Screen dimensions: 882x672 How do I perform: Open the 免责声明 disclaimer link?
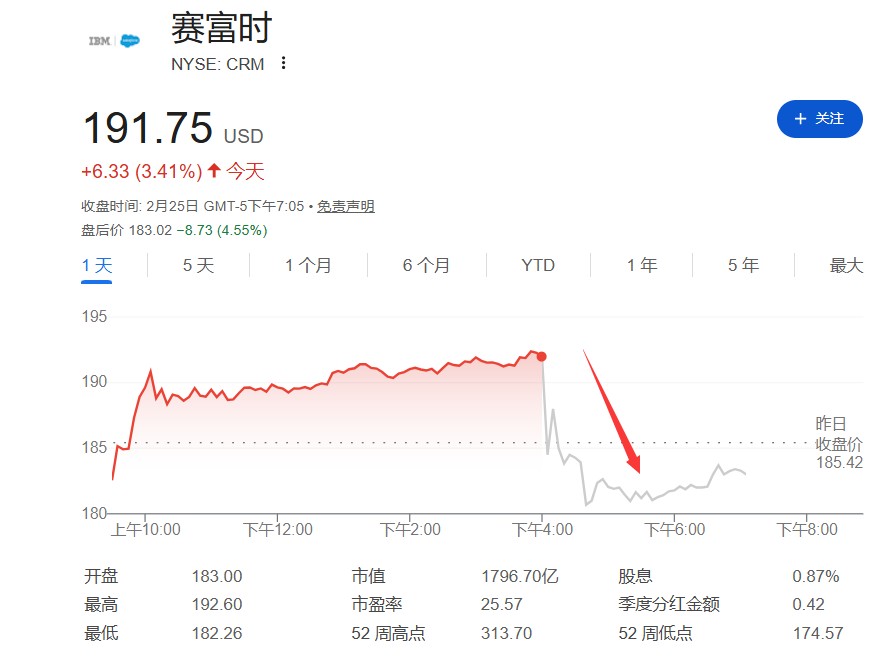(345, 206)
